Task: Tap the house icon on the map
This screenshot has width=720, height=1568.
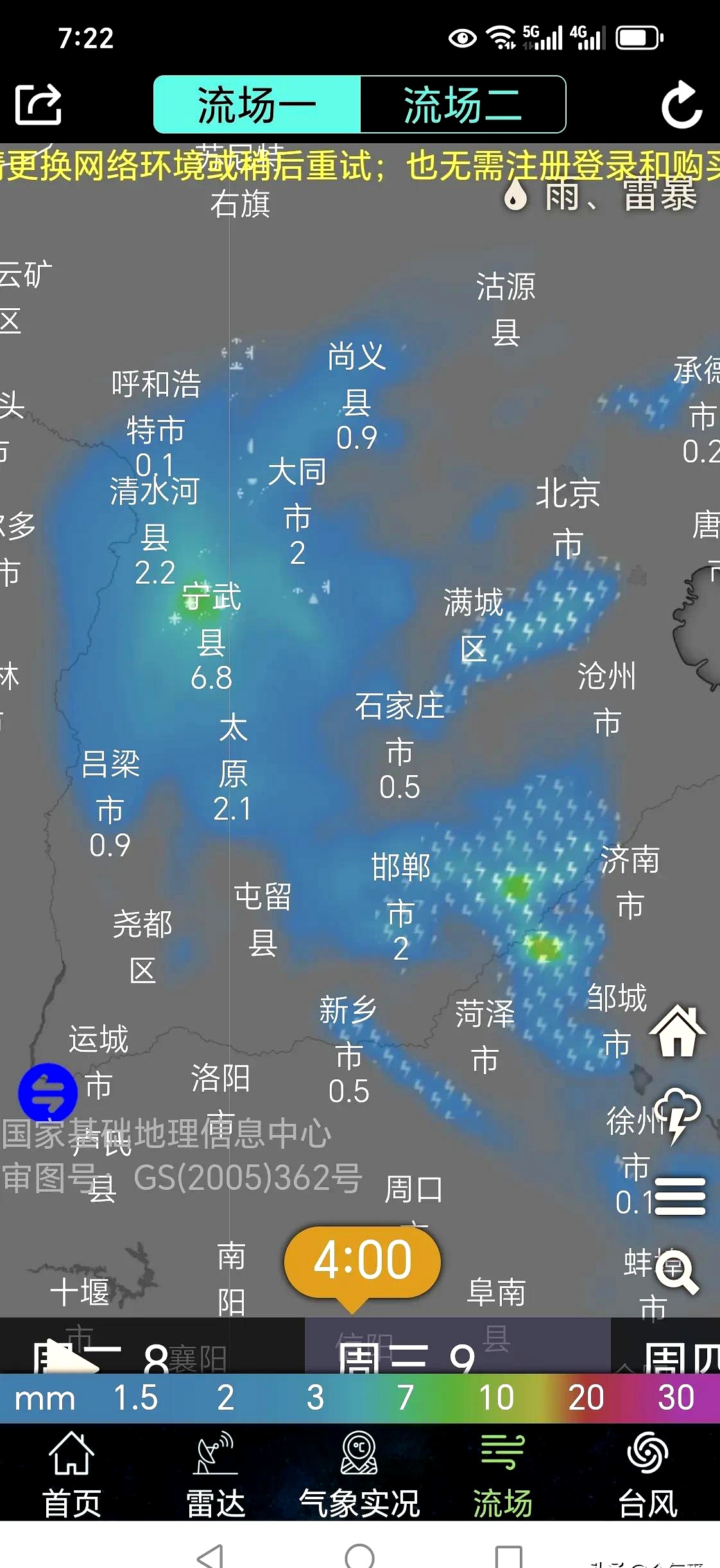Action: 678,1031
